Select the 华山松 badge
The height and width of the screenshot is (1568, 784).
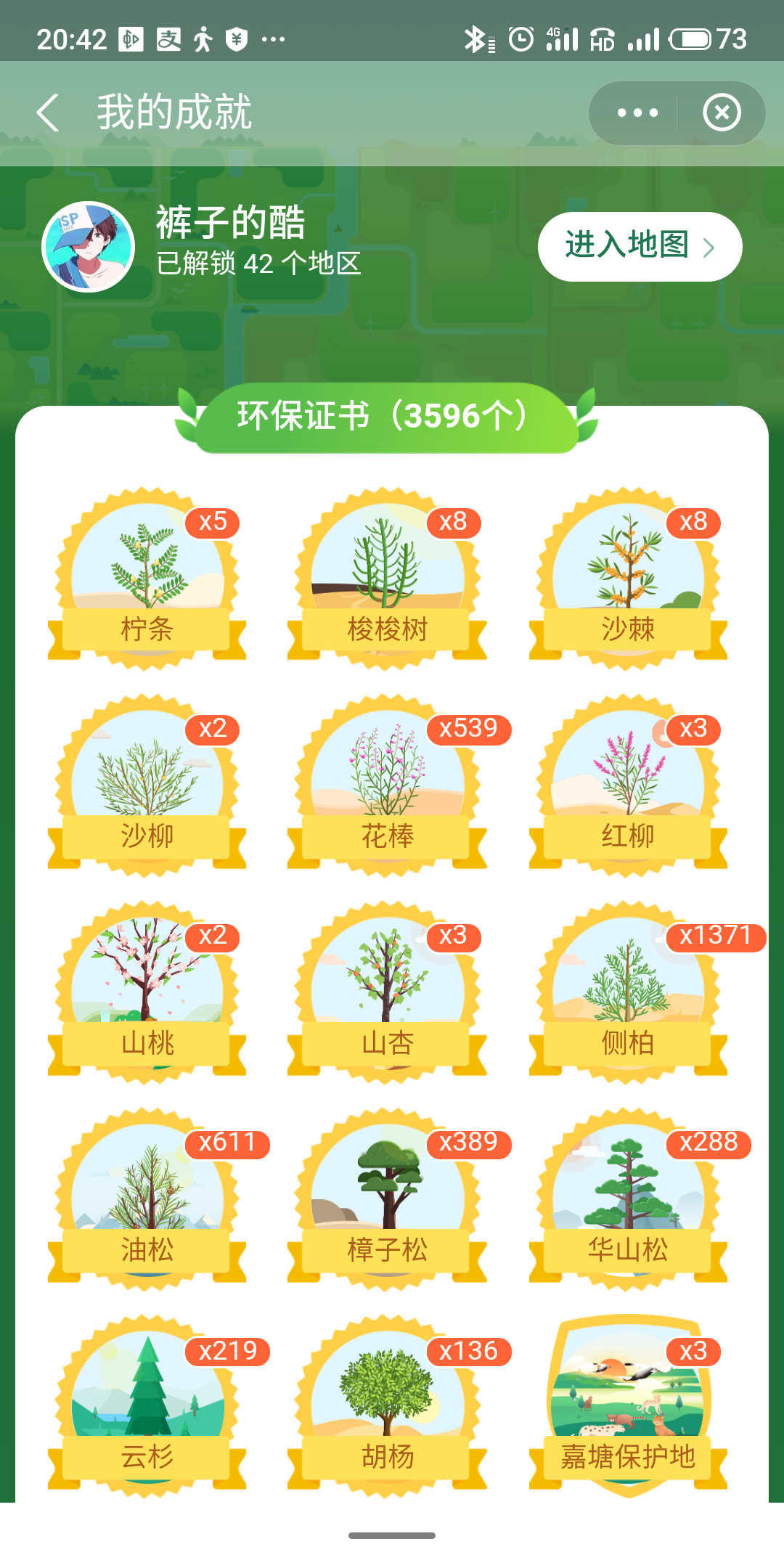pyautogui.click(x=628, y=1199)
